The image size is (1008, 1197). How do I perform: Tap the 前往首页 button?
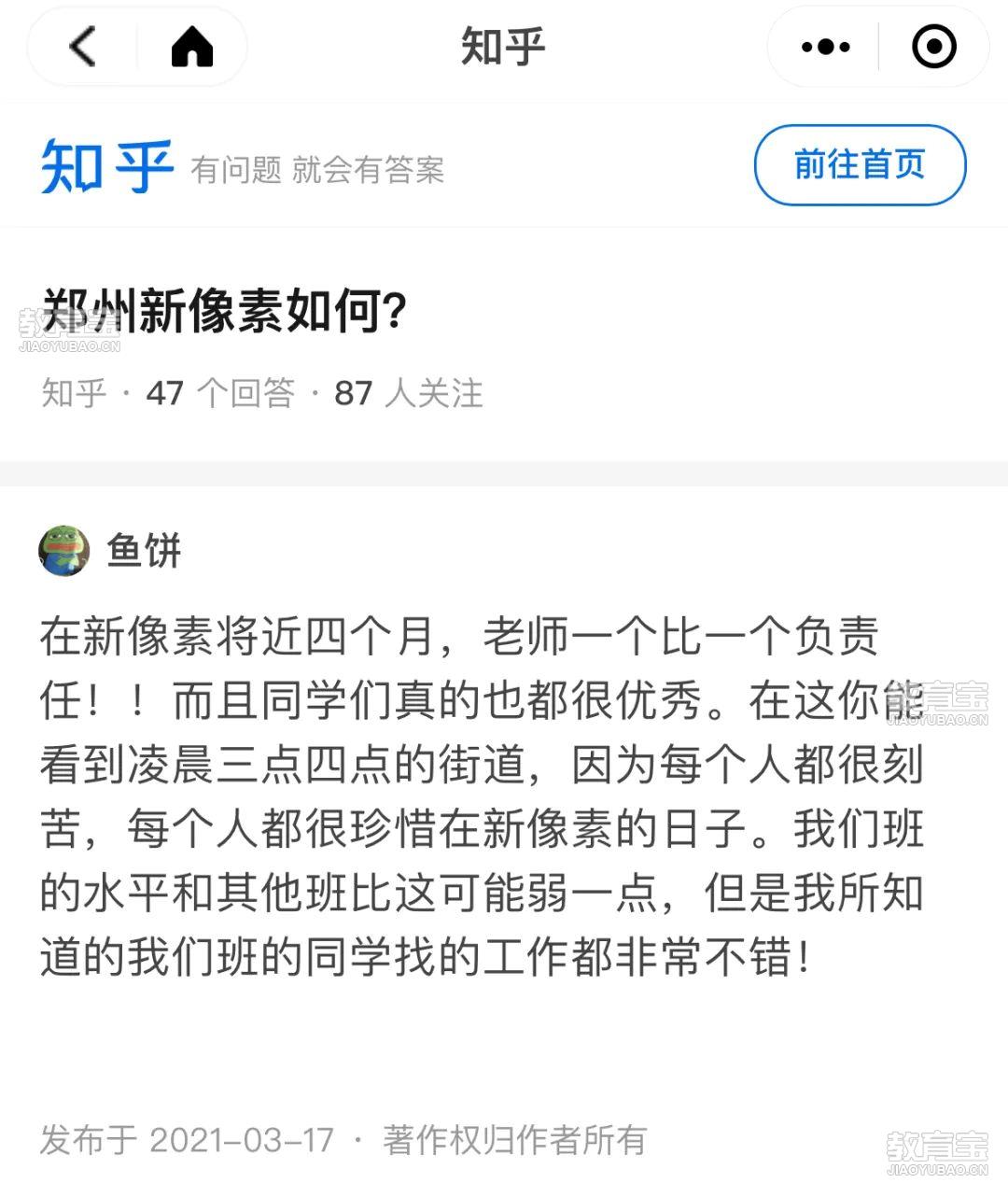click(859, 165)
